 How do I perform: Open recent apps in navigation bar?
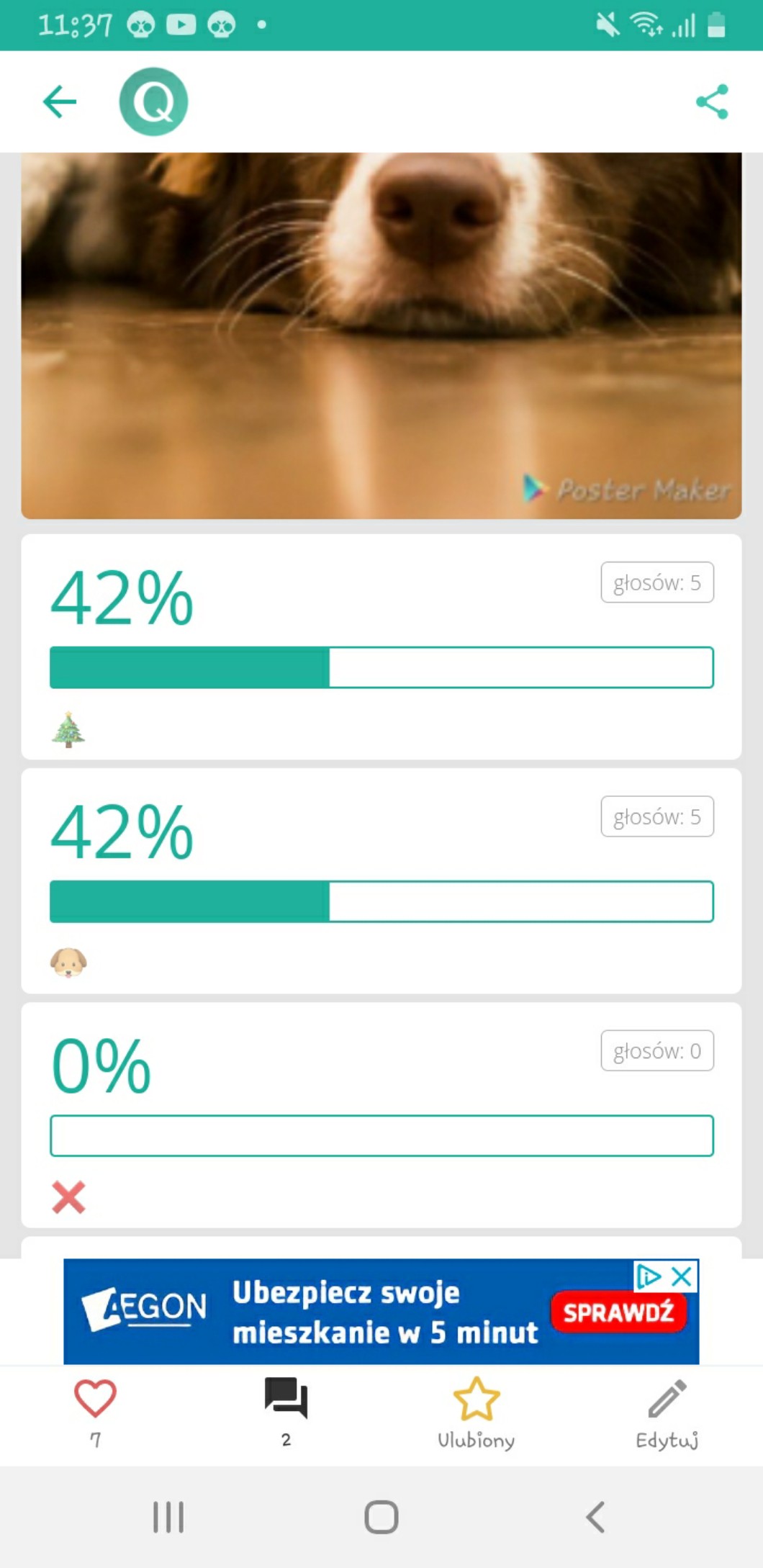pyautogui.click(x=168, y=1517)
